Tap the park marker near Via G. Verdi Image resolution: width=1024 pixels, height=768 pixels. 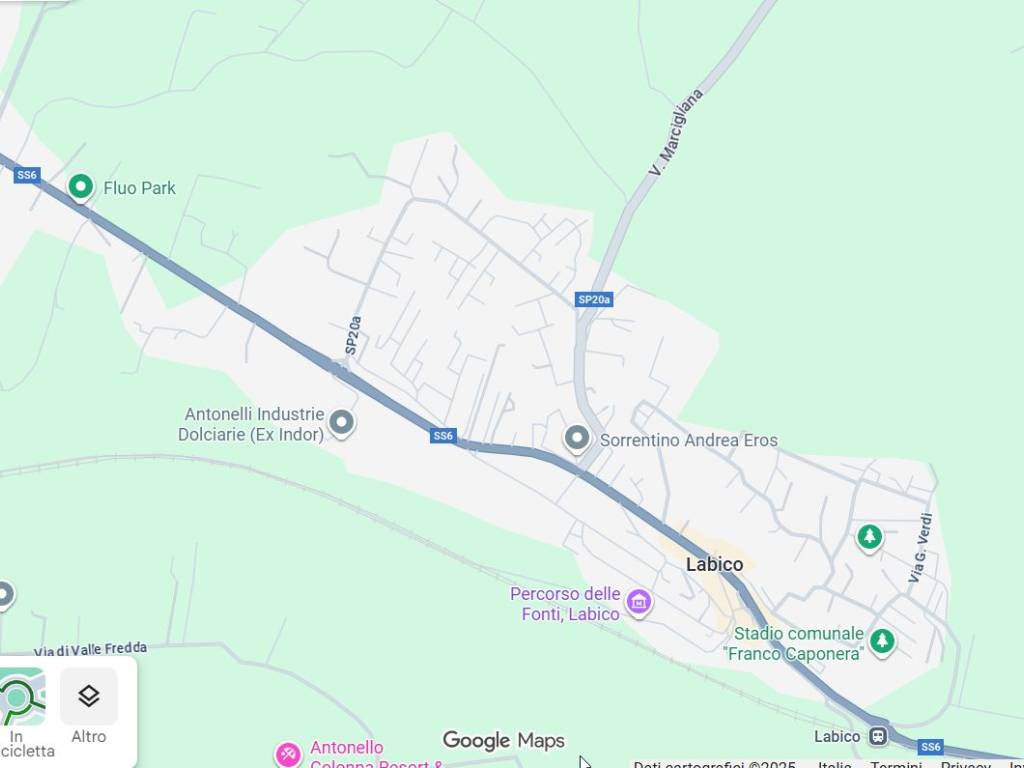(869, 537)
